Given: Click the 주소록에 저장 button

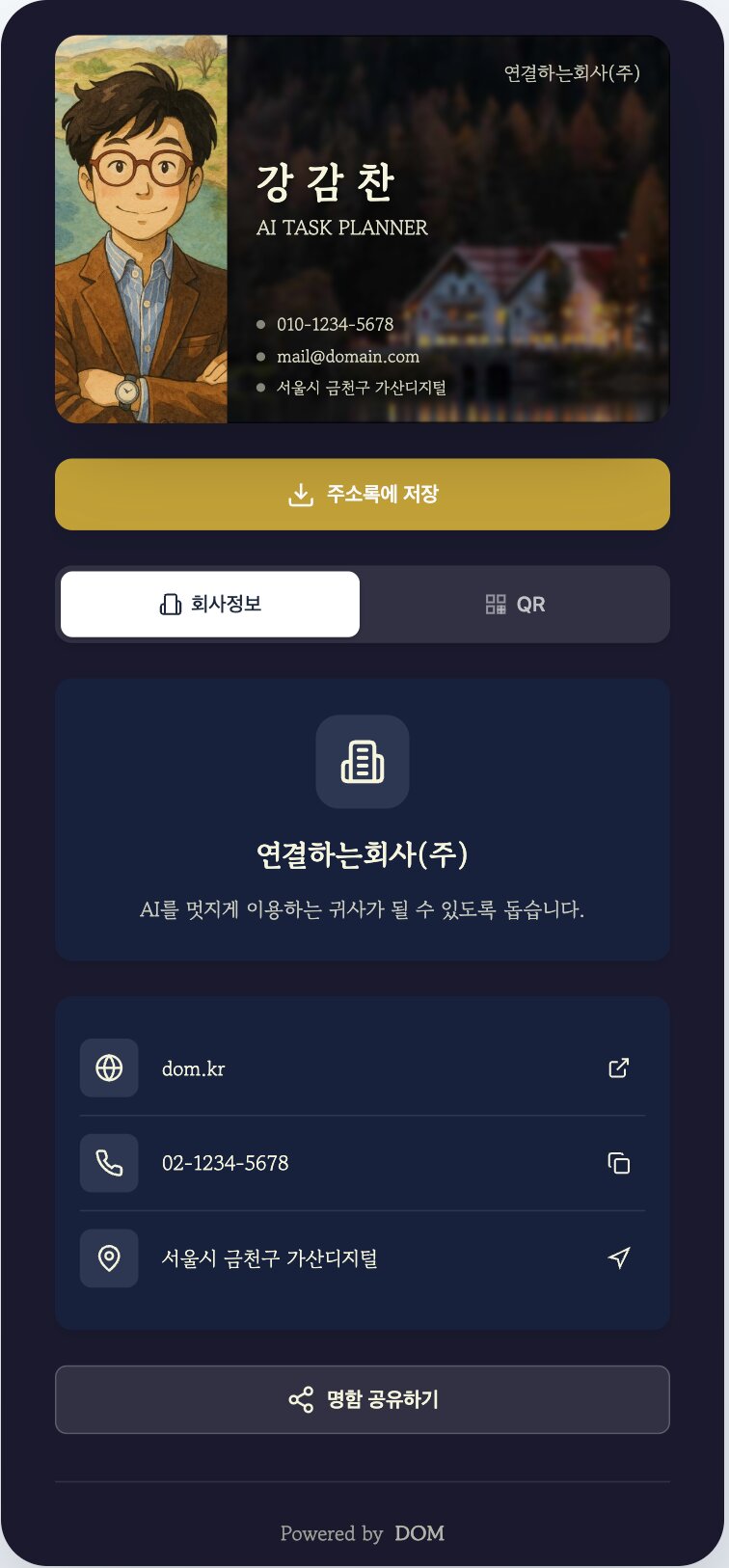Looking at the screenshot, I should click(x=363, y=494).
